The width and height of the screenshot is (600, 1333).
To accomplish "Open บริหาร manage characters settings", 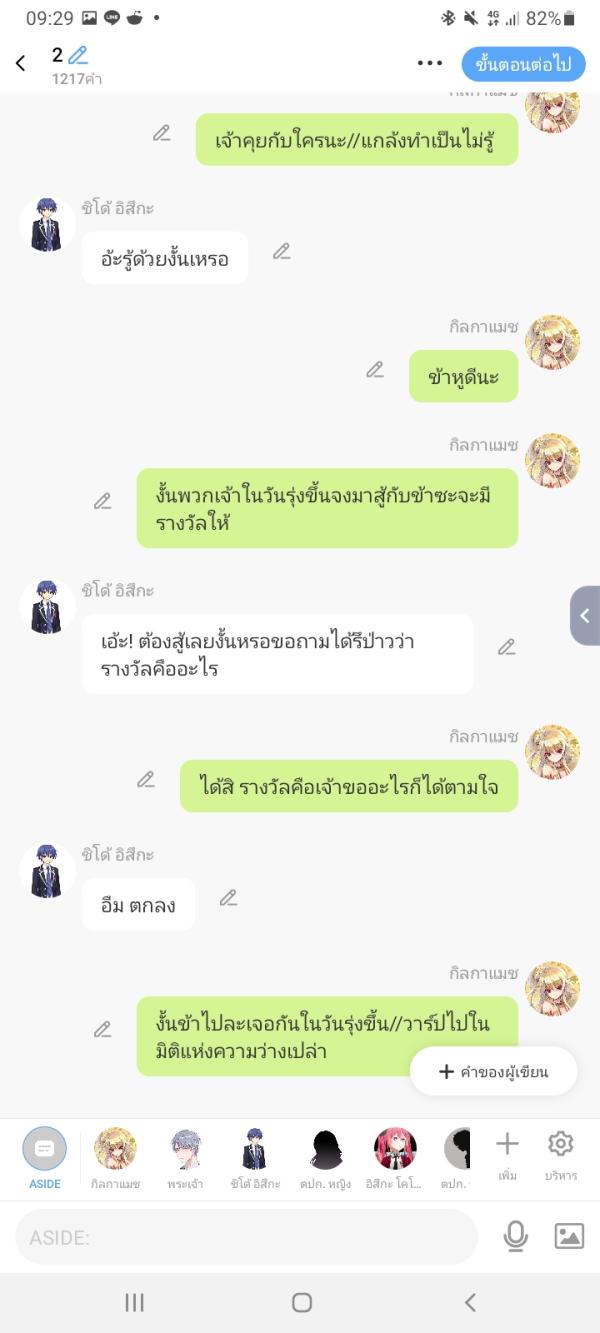I will point(561,1153).
